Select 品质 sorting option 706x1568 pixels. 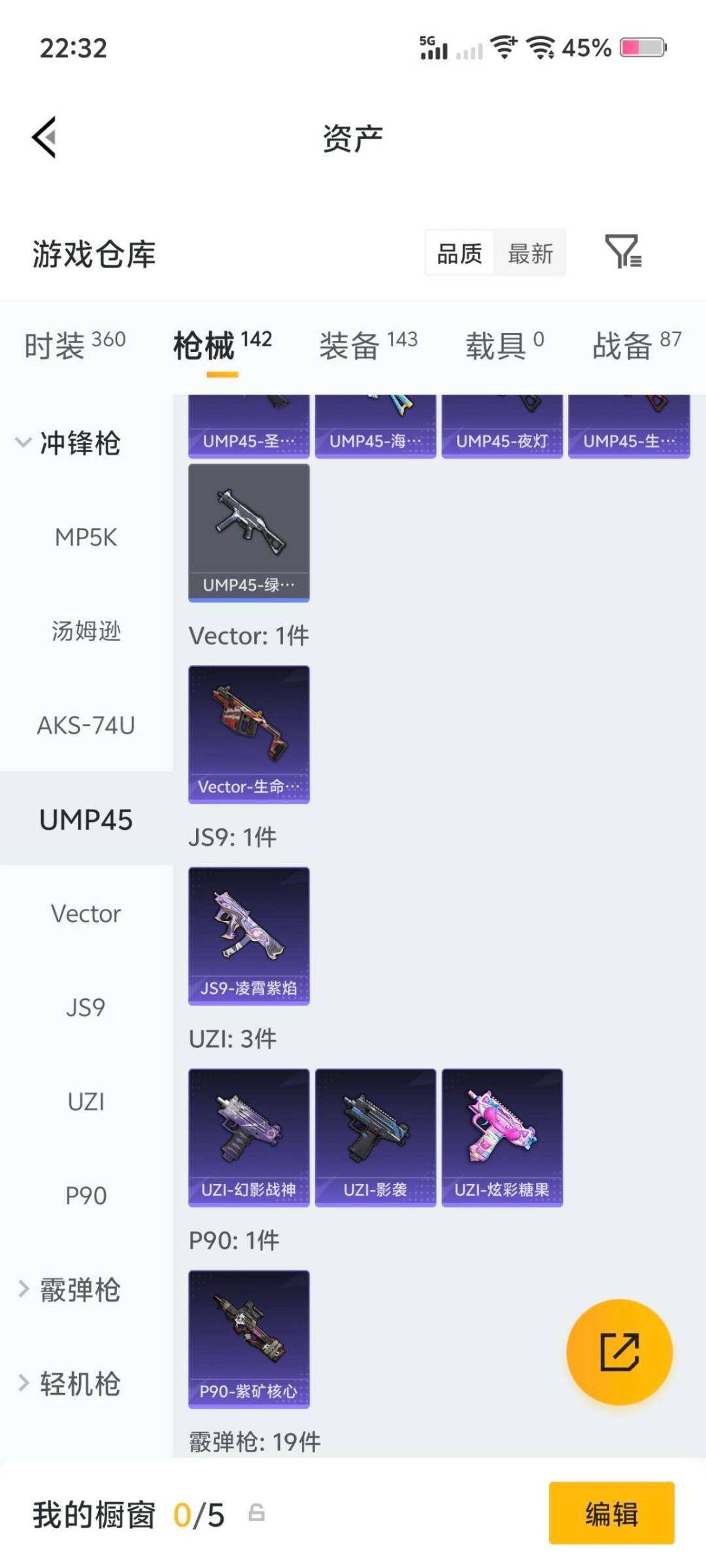[459, 253]
